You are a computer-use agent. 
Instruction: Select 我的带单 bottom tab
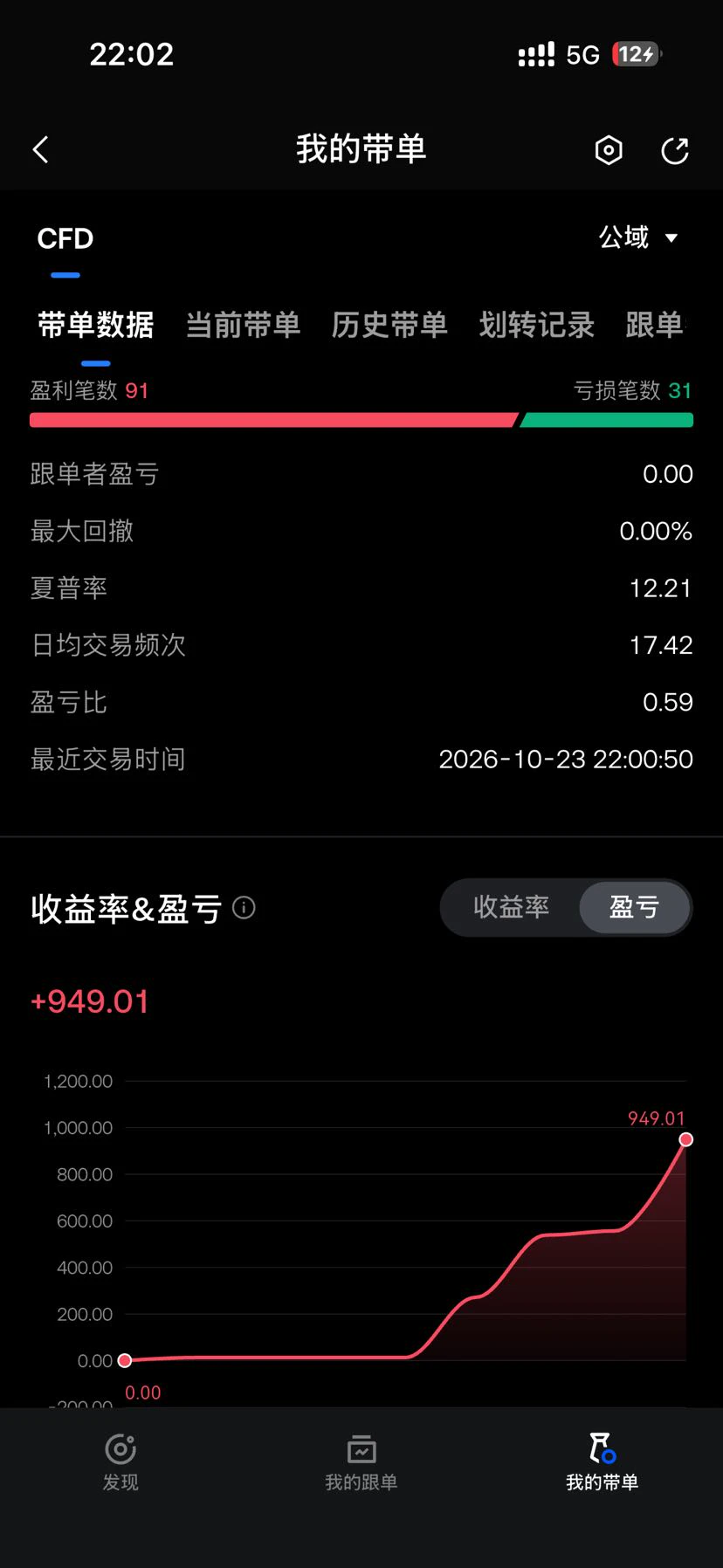(x=602, y=1462)
